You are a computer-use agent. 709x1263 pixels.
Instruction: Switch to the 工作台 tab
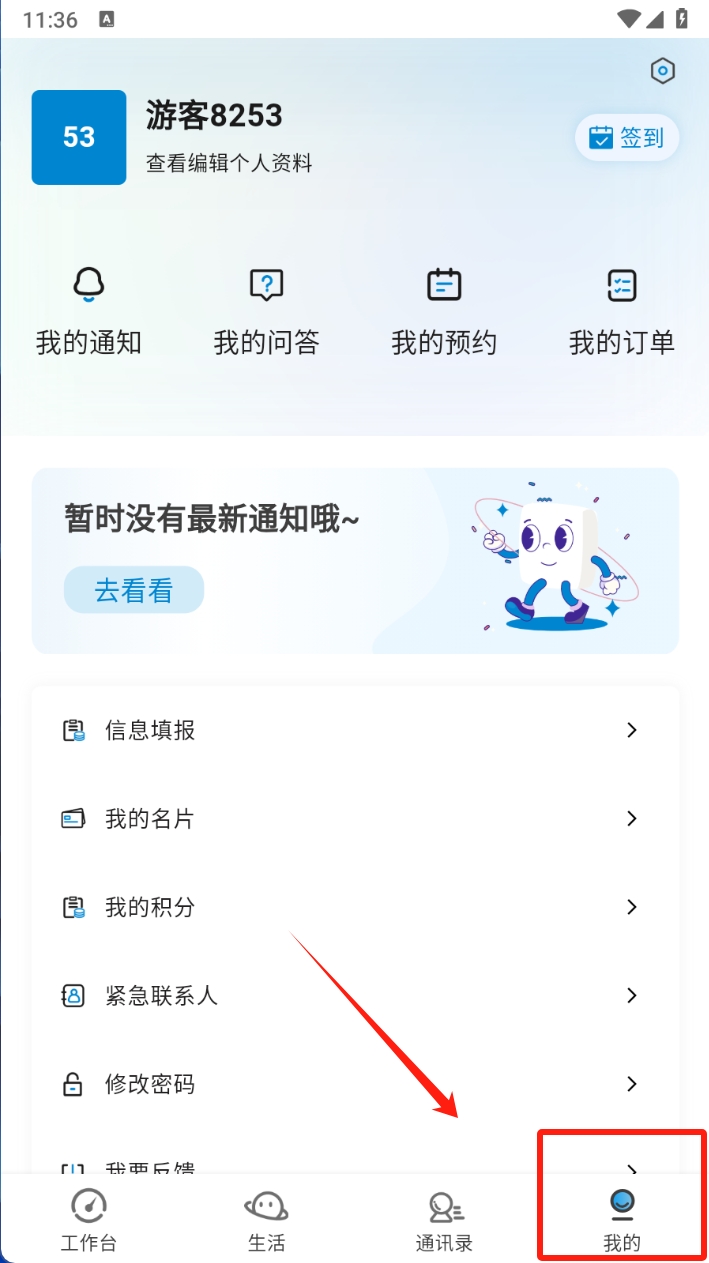point(89,1220)
